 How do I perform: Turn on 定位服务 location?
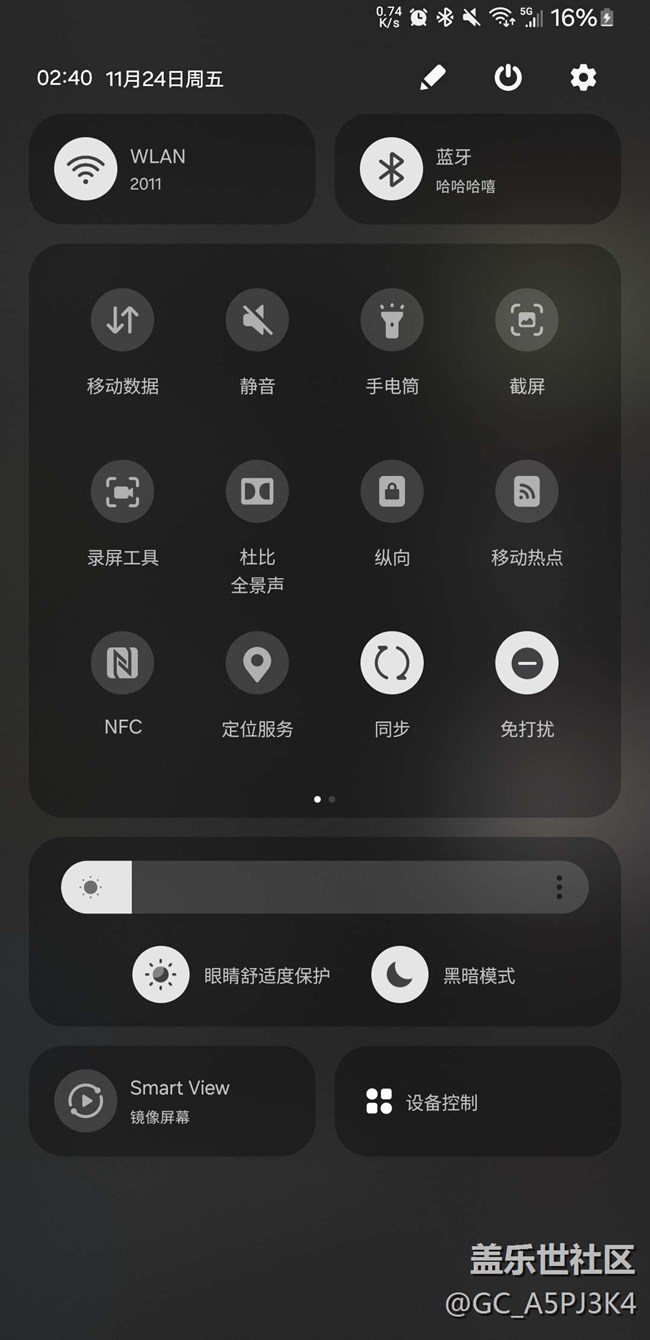tap(257, 662)
